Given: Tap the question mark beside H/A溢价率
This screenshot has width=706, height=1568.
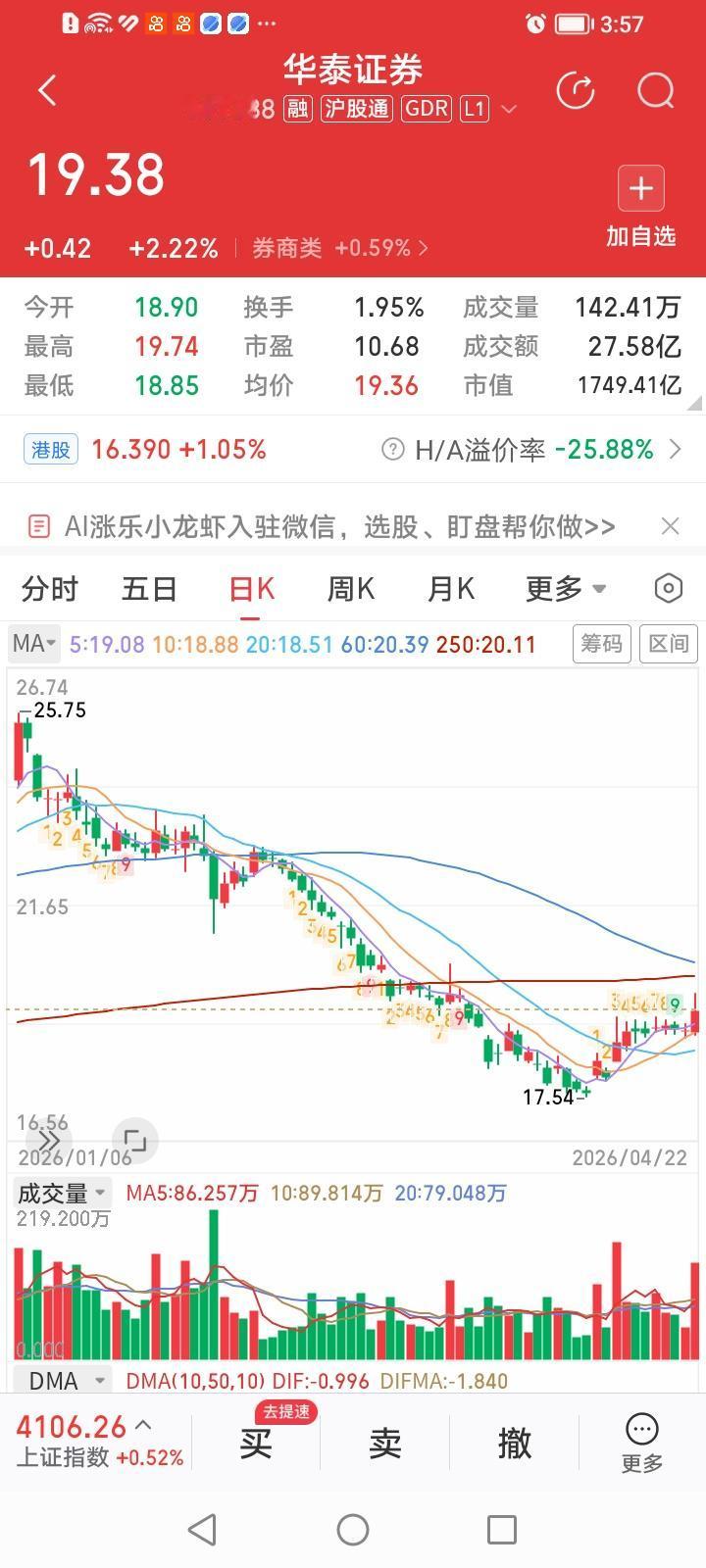Looking at the screenshot, I should click(x=391, y=449).
